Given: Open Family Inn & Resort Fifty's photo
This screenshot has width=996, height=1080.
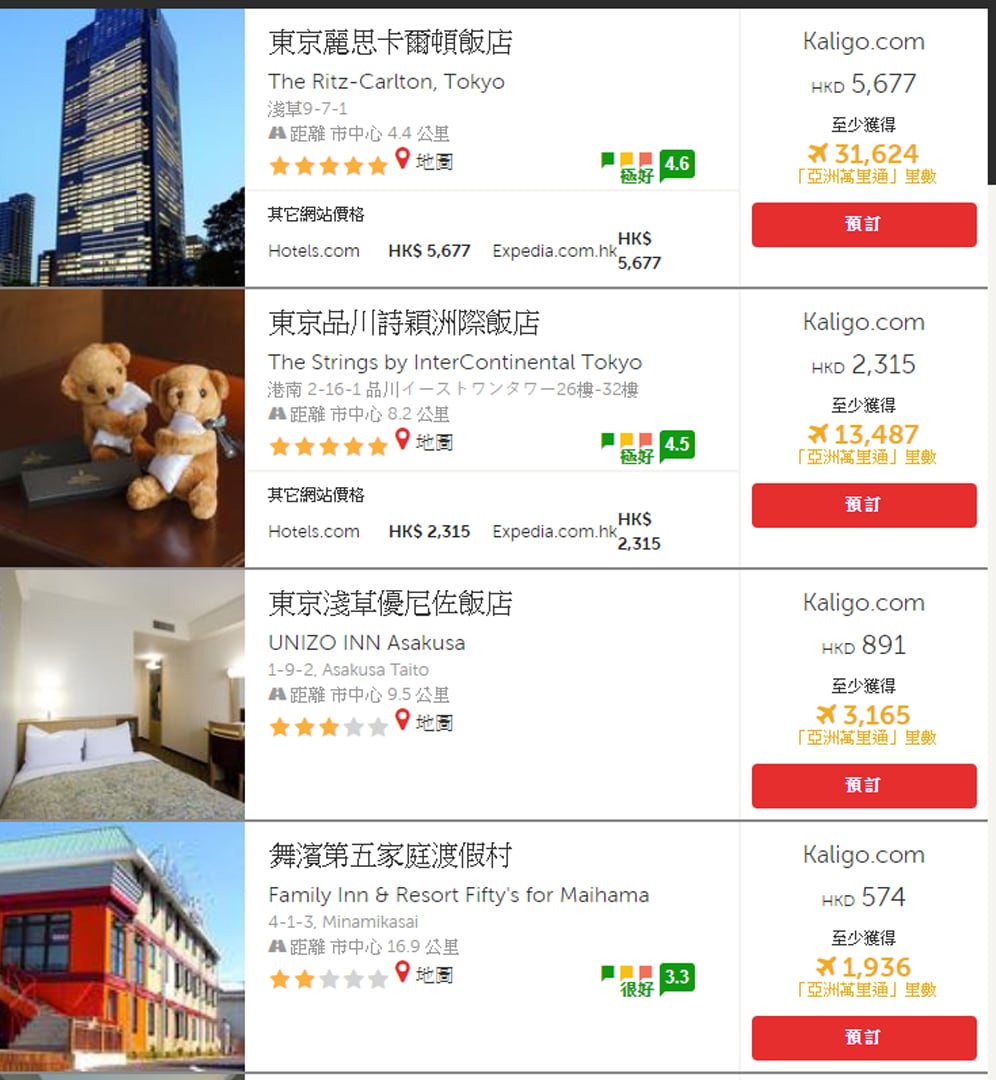Looking at the screenshot, I should pyautogui.click(x=122, y=948).
